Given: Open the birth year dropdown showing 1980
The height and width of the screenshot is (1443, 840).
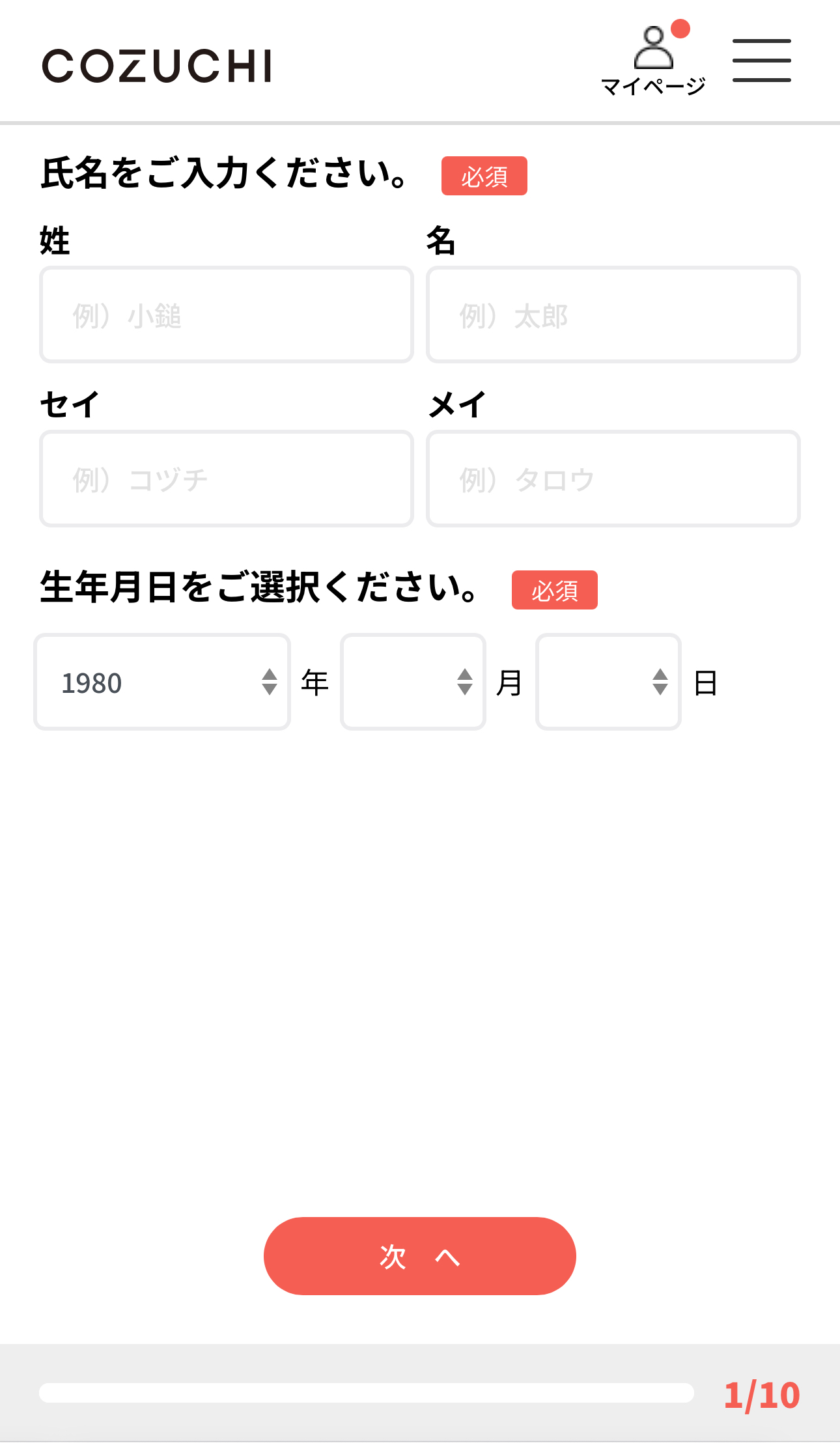Looking at the screenshot, I should coord(162,682).
